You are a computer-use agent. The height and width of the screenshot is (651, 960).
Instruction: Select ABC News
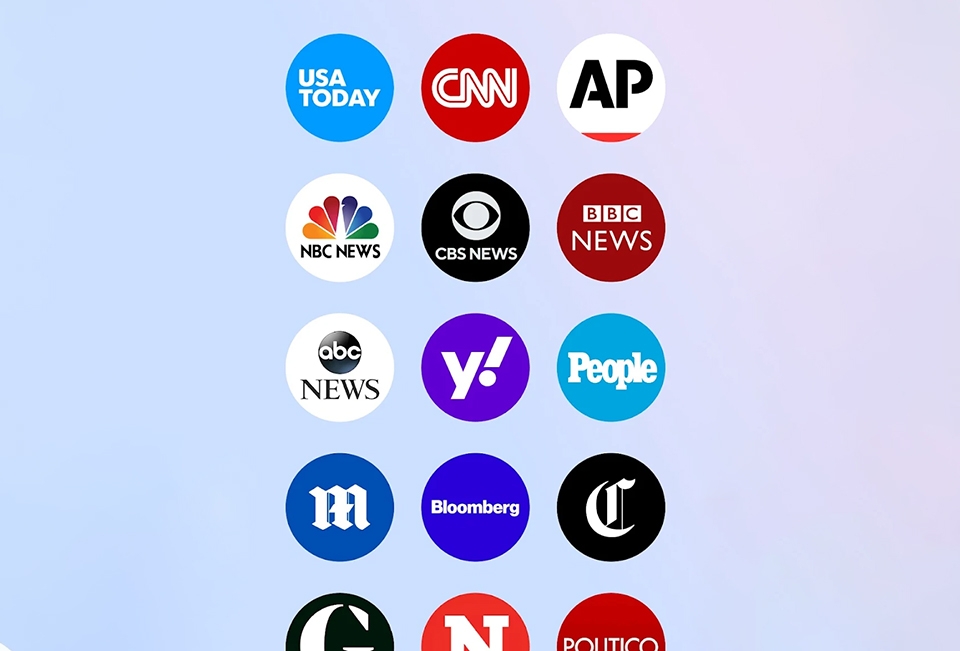click(340, 368)
